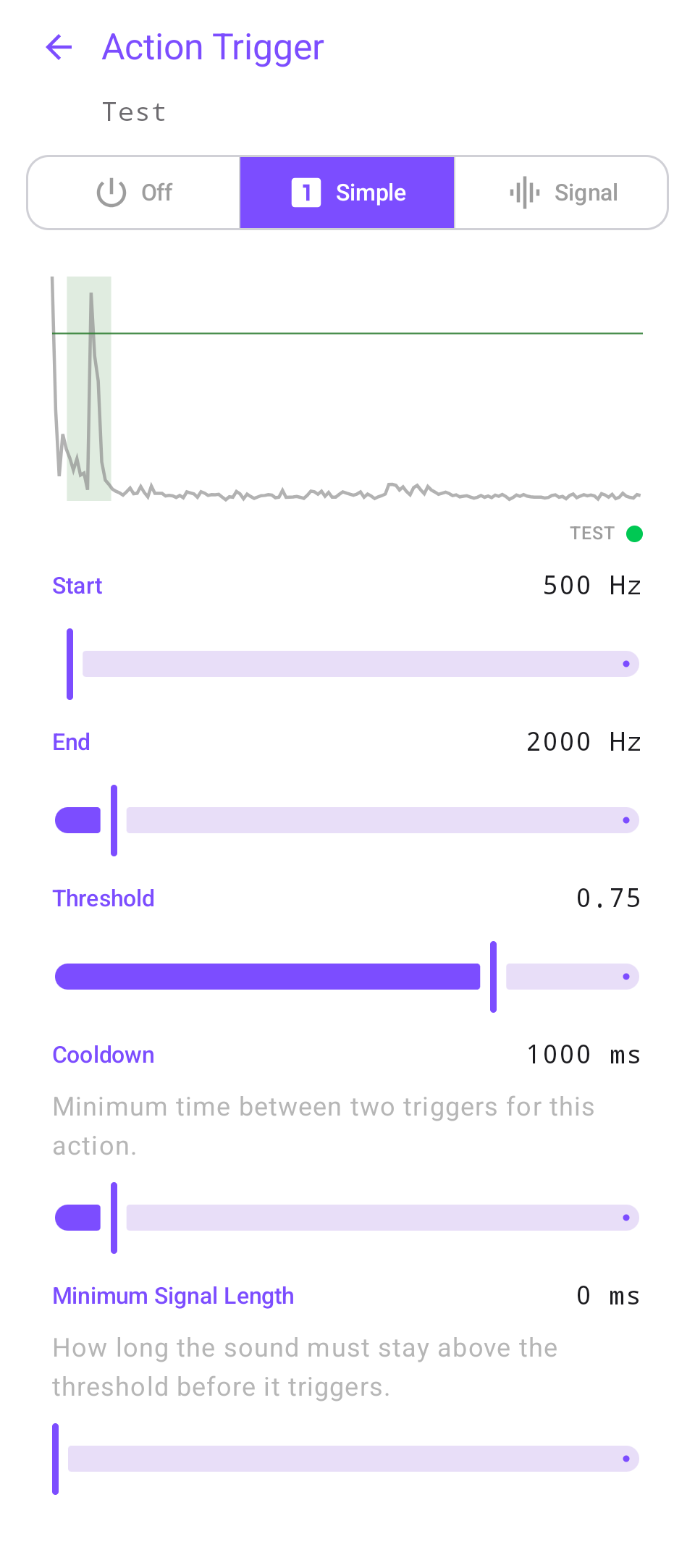Viewport: 695px width, 1568px height.
Task: Click the Threshold label
Action: (104, 898)
